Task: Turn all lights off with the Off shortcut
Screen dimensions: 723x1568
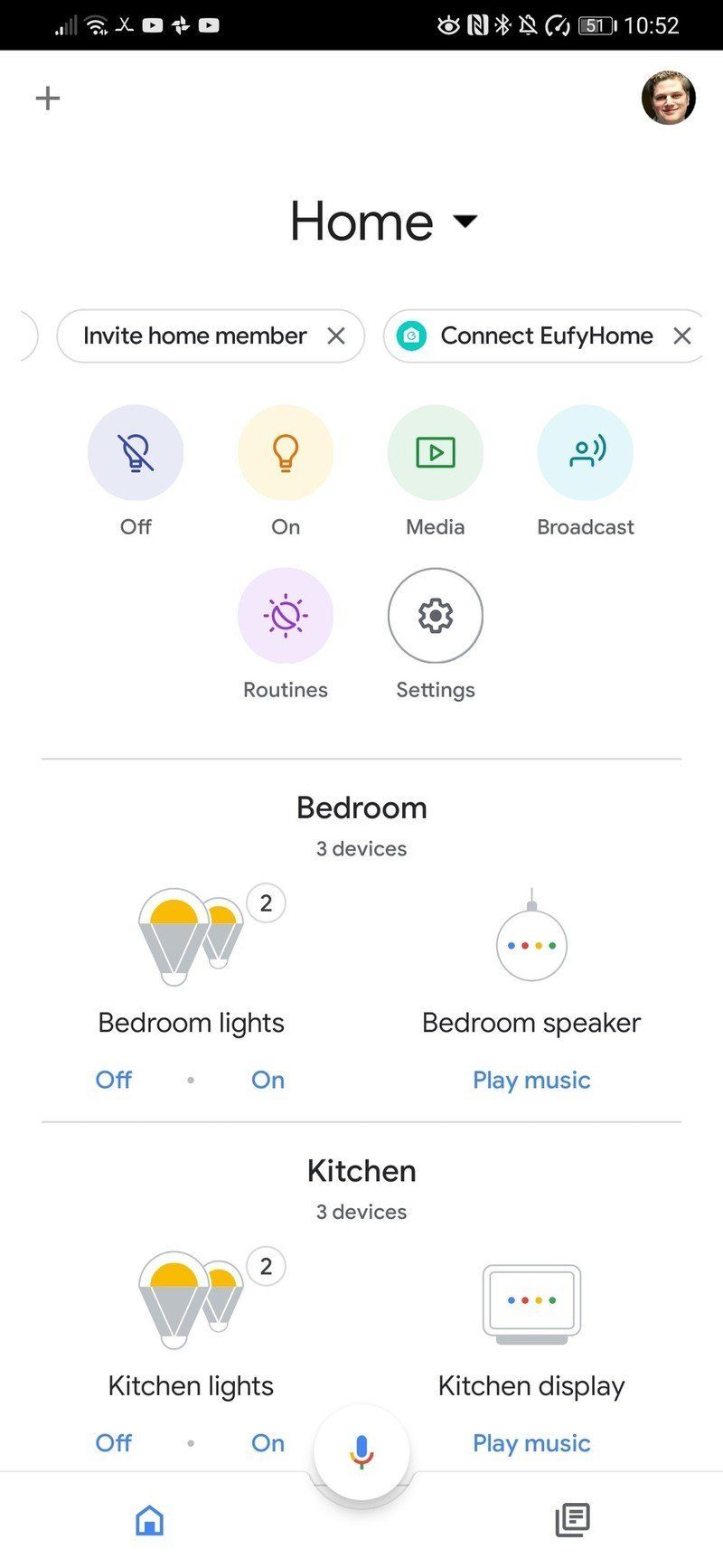Action: click(136, 452)
